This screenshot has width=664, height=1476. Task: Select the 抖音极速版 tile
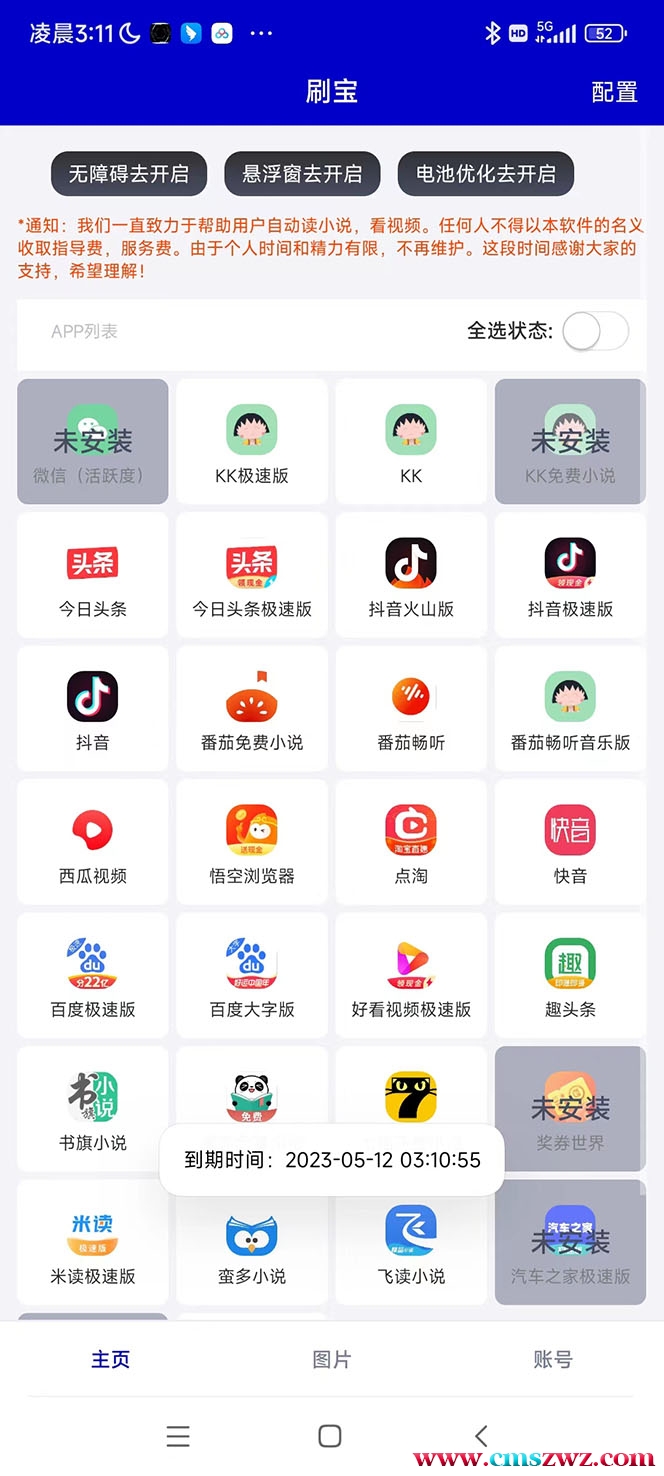pyautogui.click(x=570, y=575)
